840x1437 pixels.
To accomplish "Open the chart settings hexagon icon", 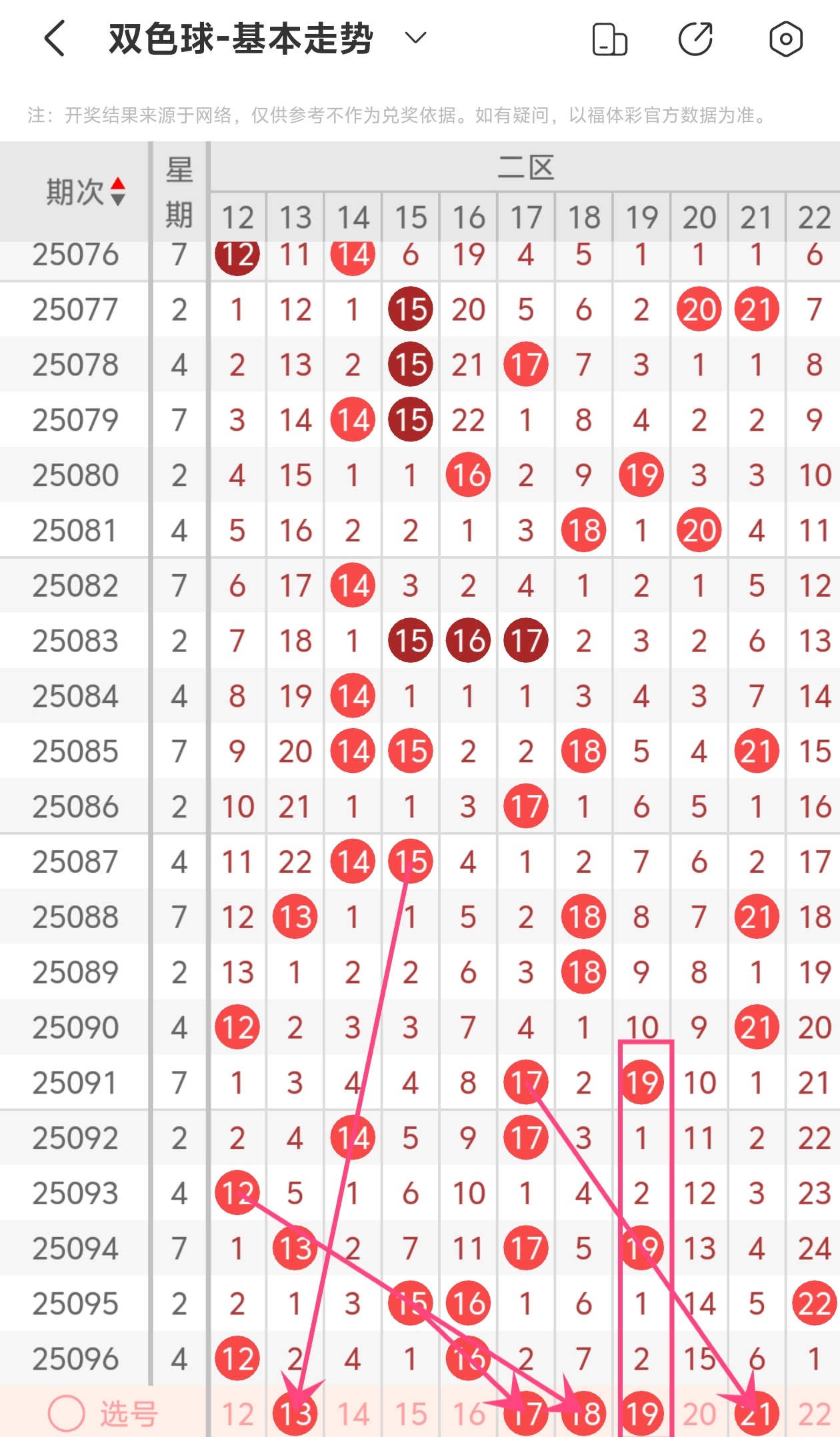I will tap(785, 39).
